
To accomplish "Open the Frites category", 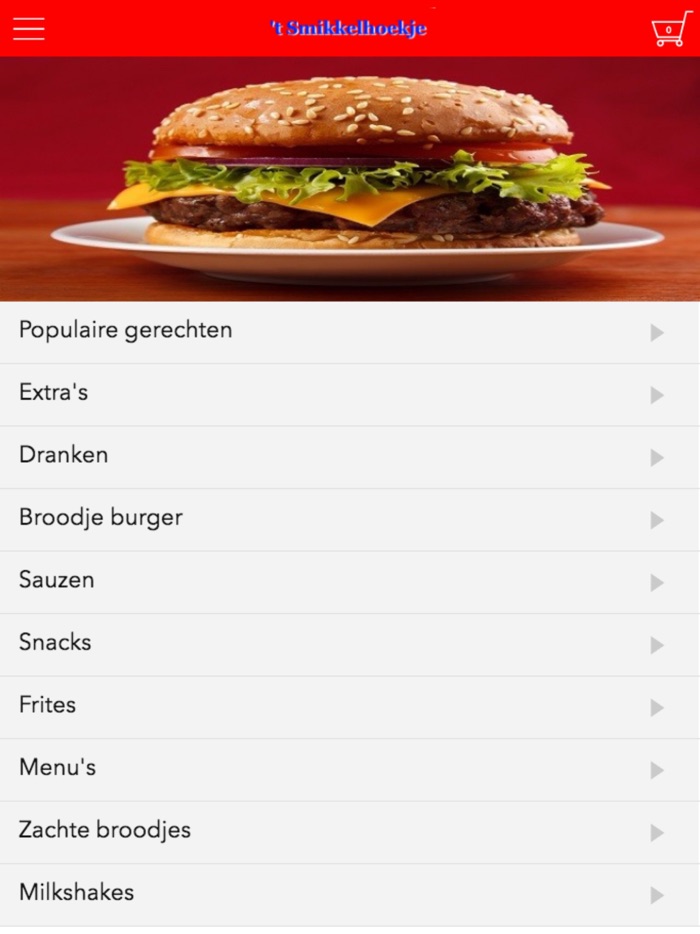I will 350,706.
